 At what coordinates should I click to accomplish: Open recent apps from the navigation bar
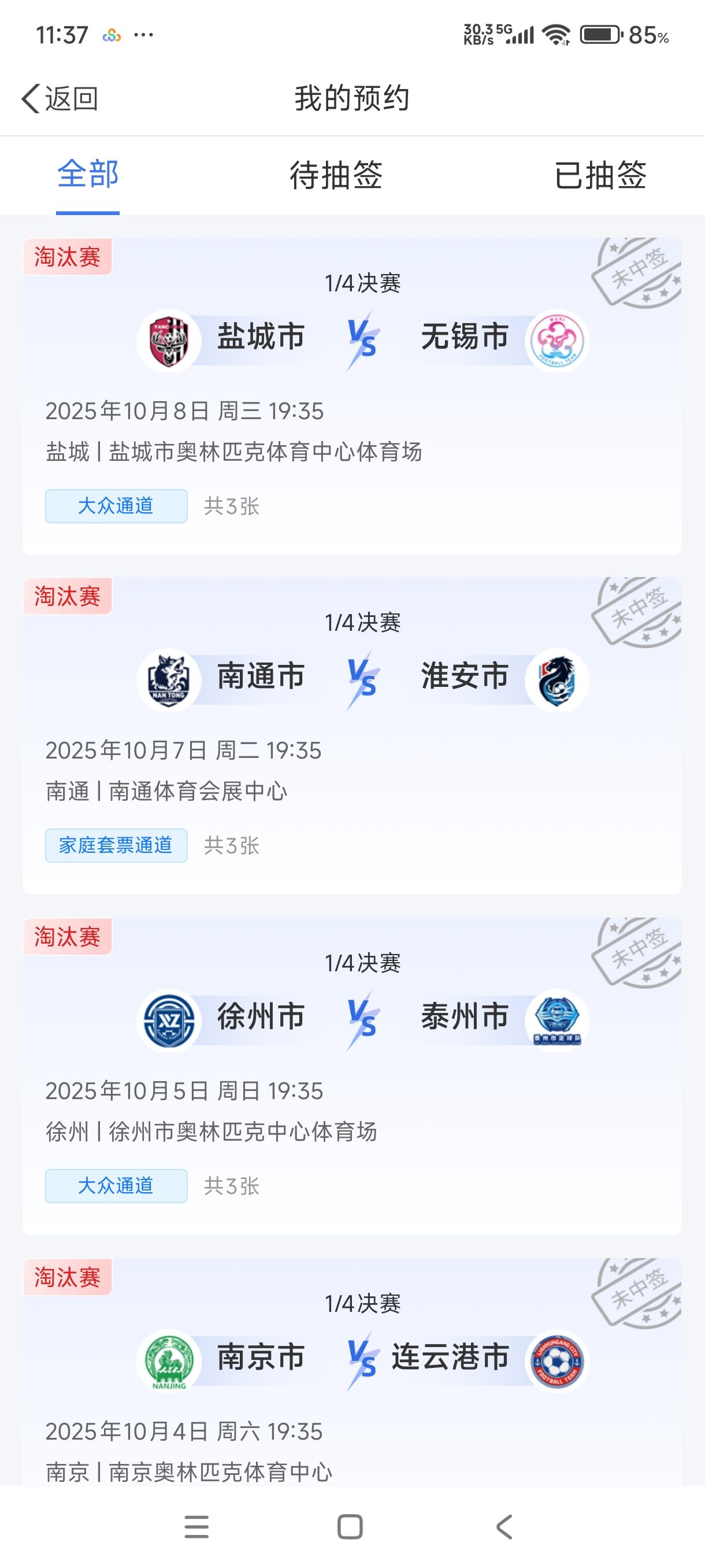(x=196, y=1526)
